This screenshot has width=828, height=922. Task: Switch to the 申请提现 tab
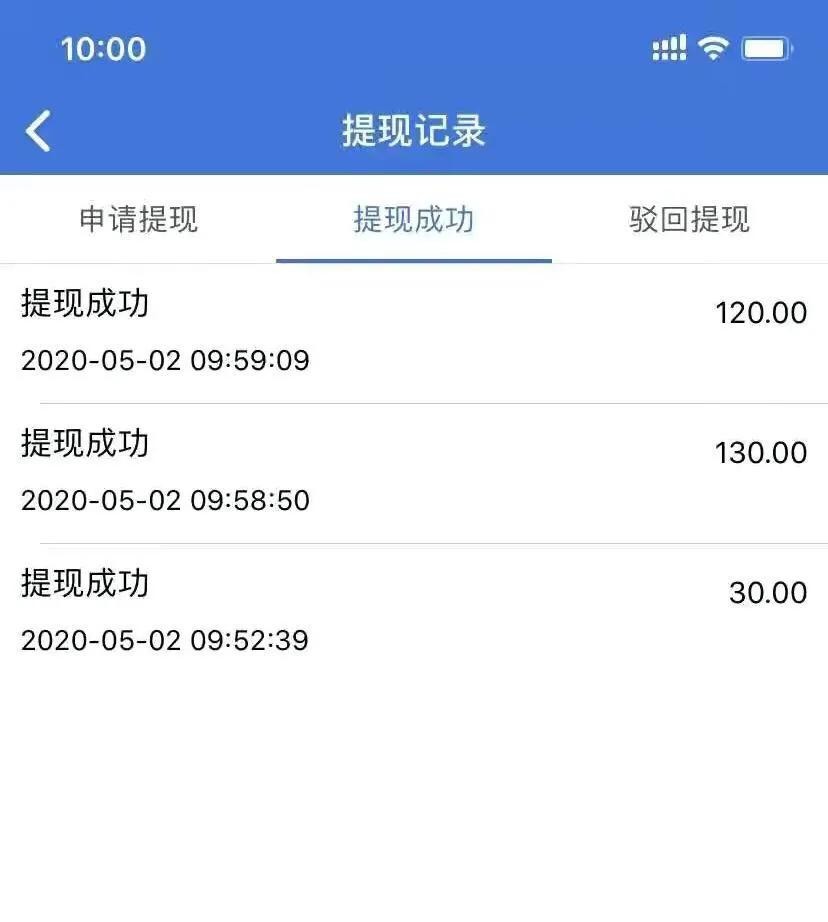click(x=138, y=219)
